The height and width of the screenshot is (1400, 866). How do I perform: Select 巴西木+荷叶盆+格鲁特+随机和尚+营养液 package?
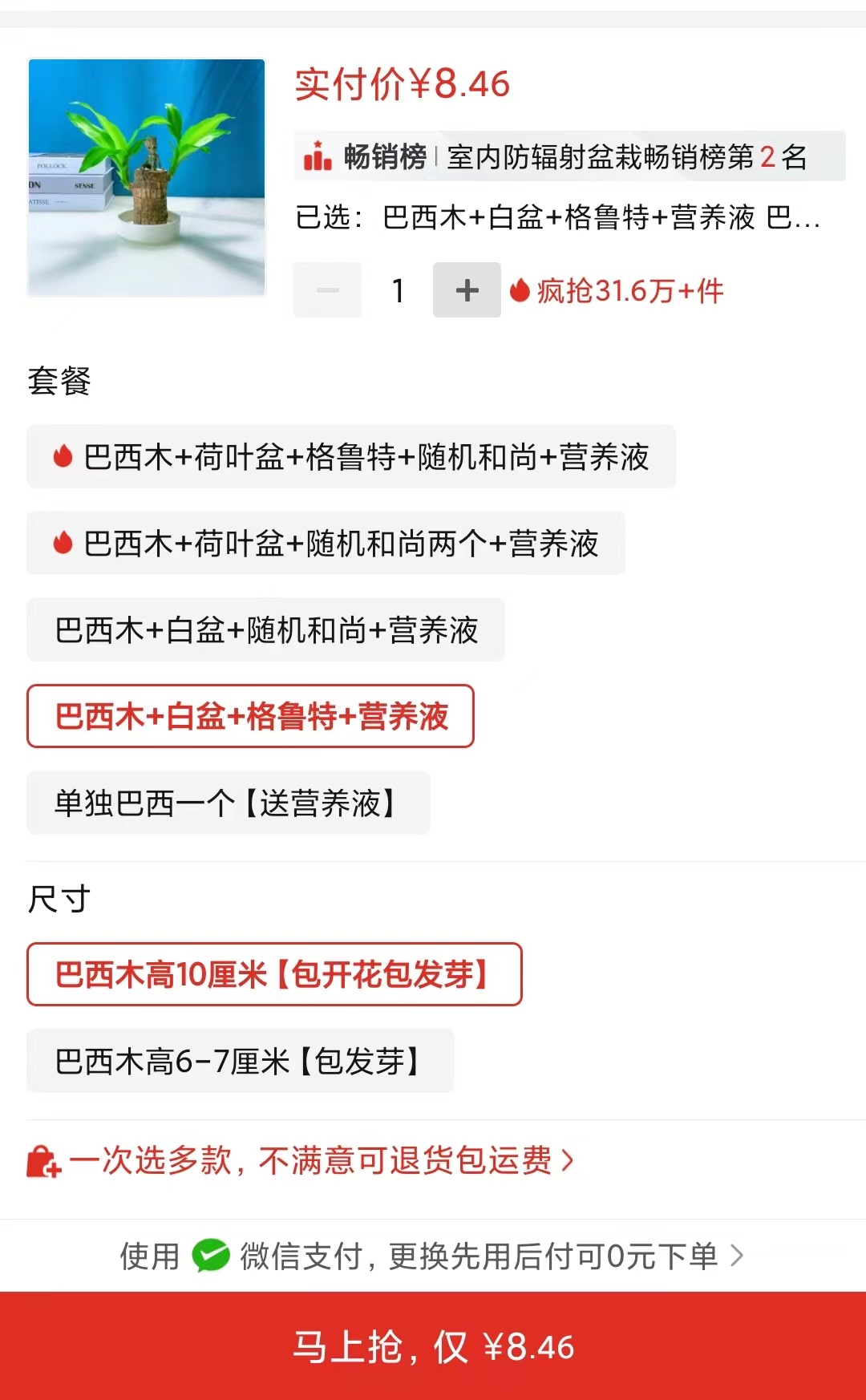[x=351, y=457]
